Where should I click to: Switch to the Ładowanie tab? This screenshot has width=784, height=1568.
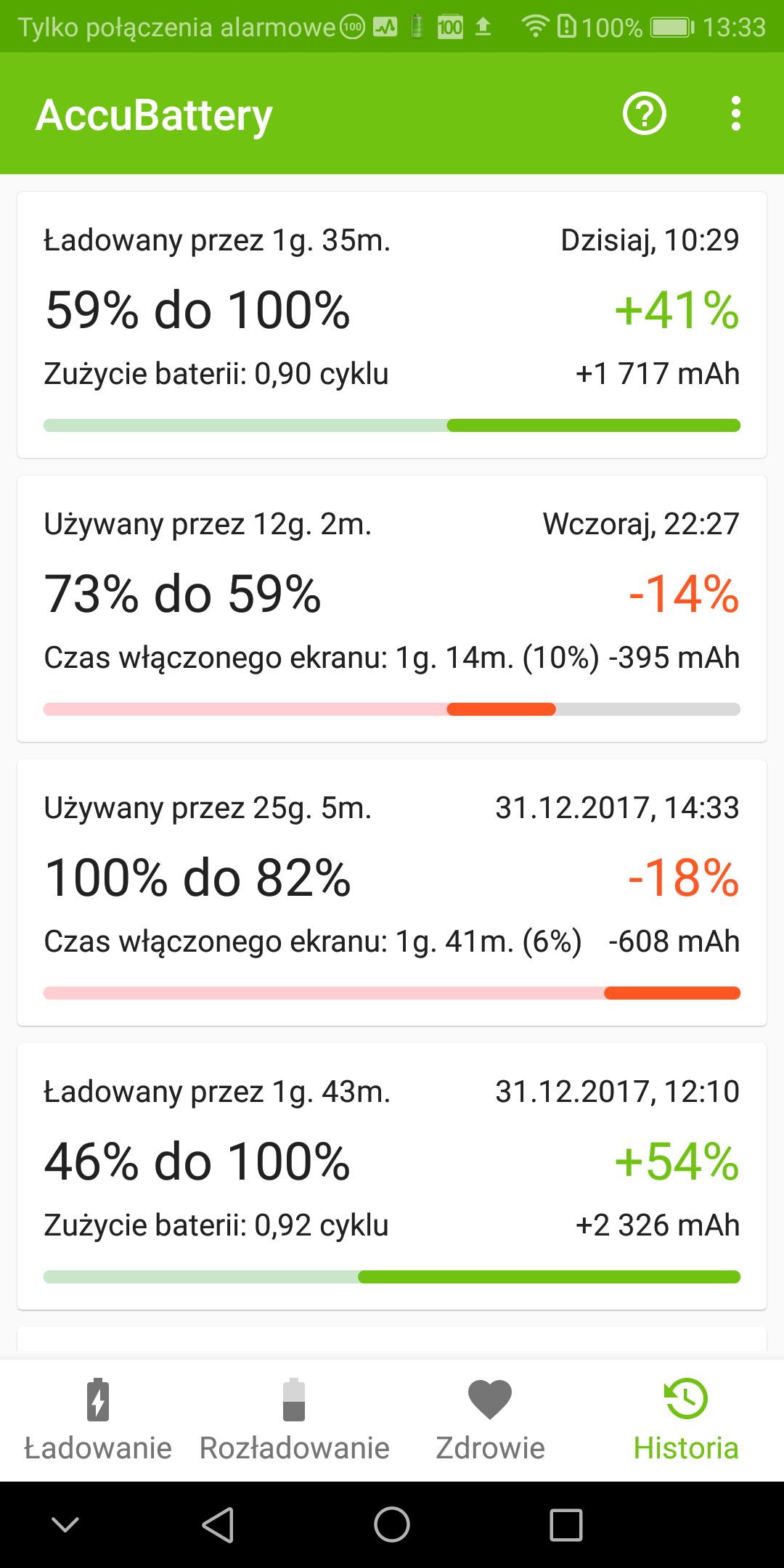click(x=98, y=1421)
